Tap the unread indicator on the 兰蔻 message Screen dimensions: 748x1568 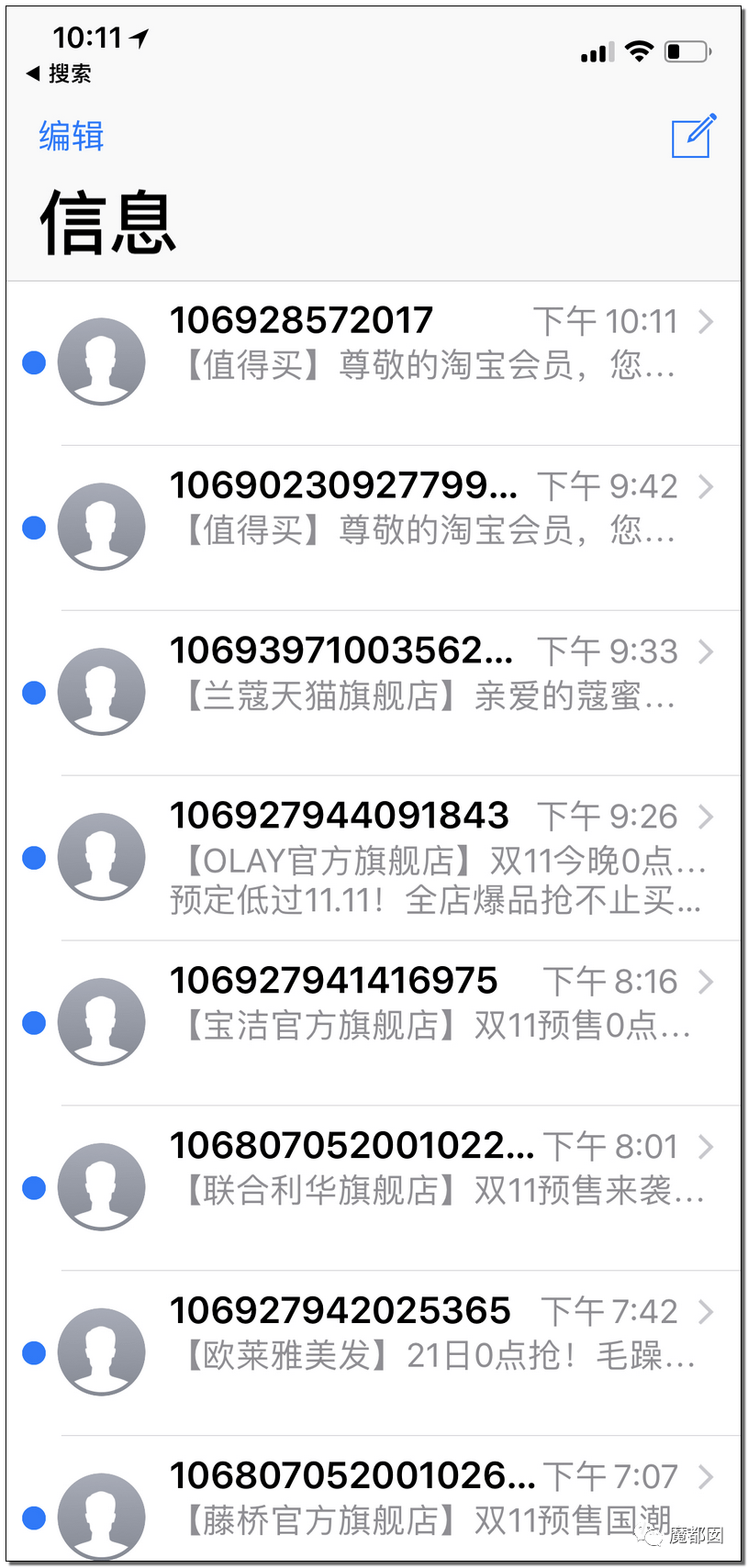pos(33,692)
